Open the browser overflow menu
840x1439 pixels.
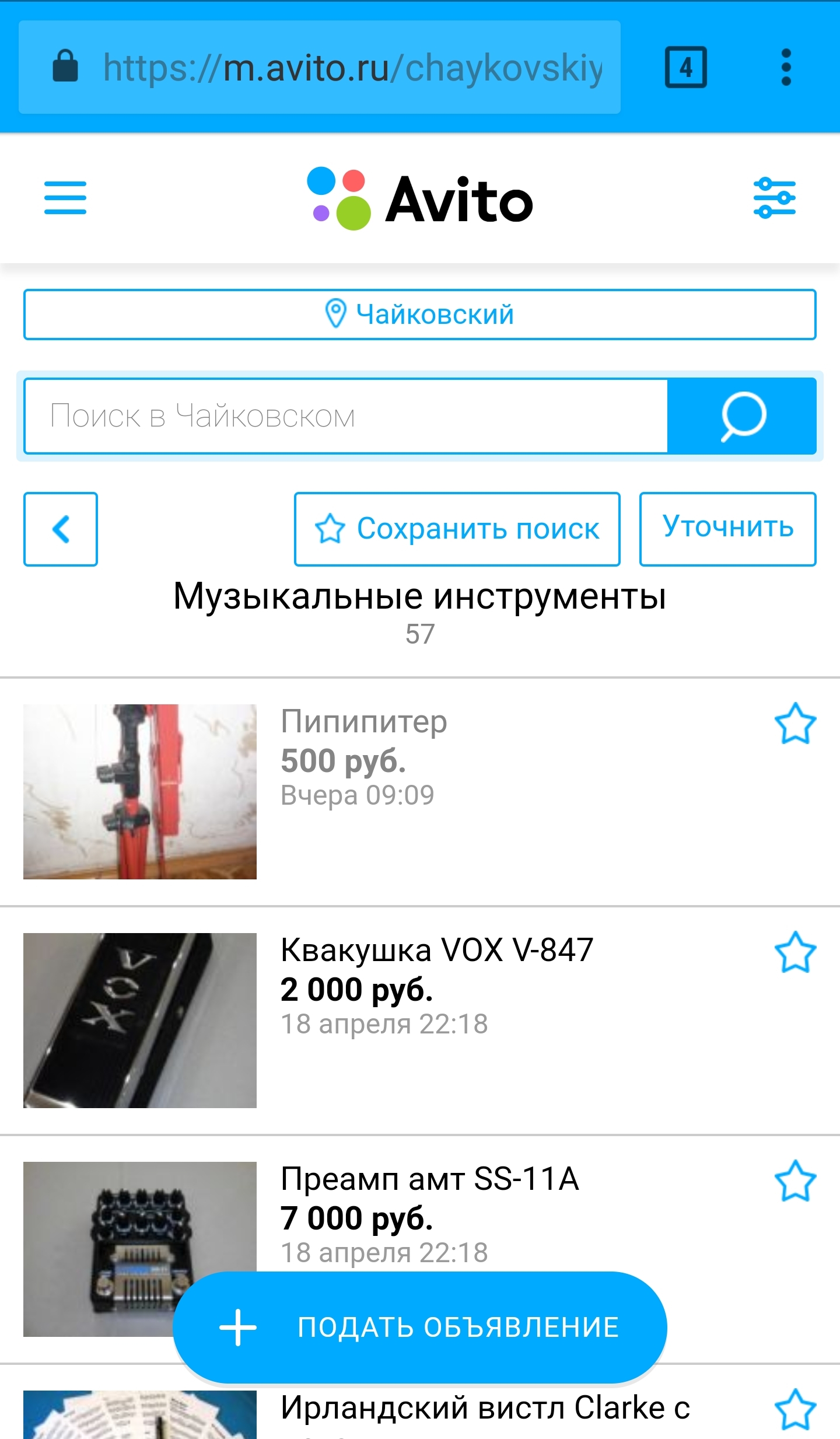(x=786, y=67)
